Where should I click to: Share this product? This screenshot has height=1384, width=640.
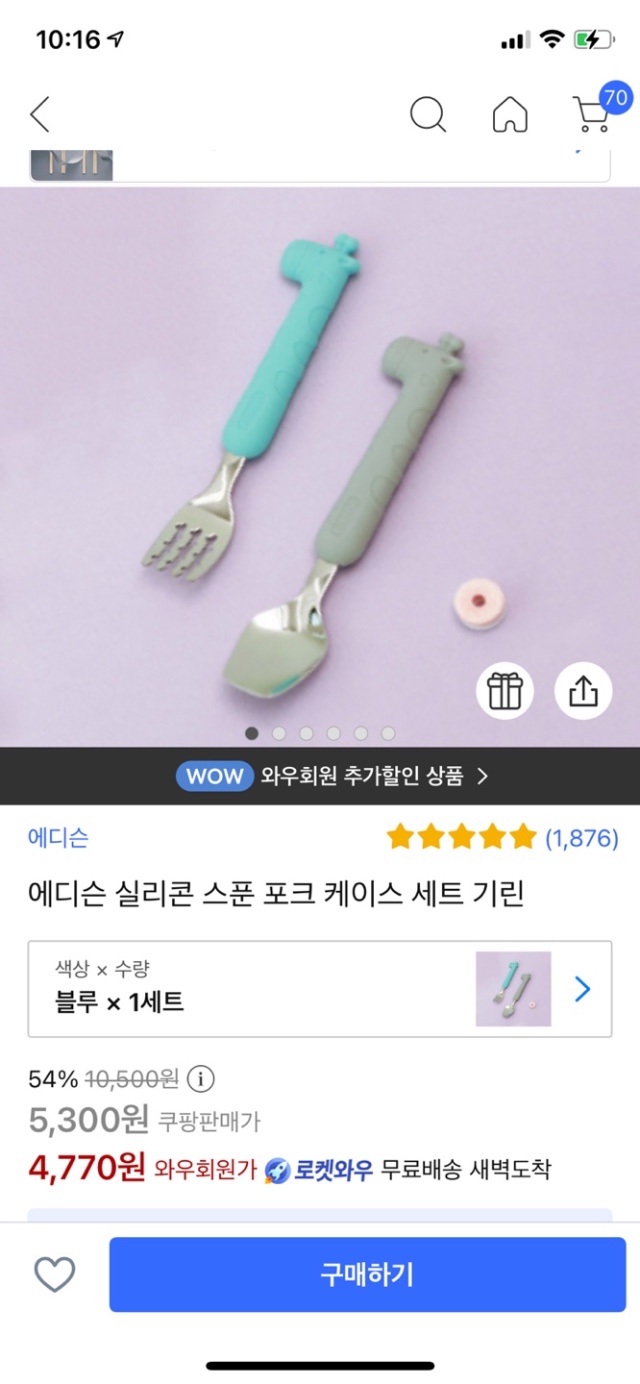[583, 690]
